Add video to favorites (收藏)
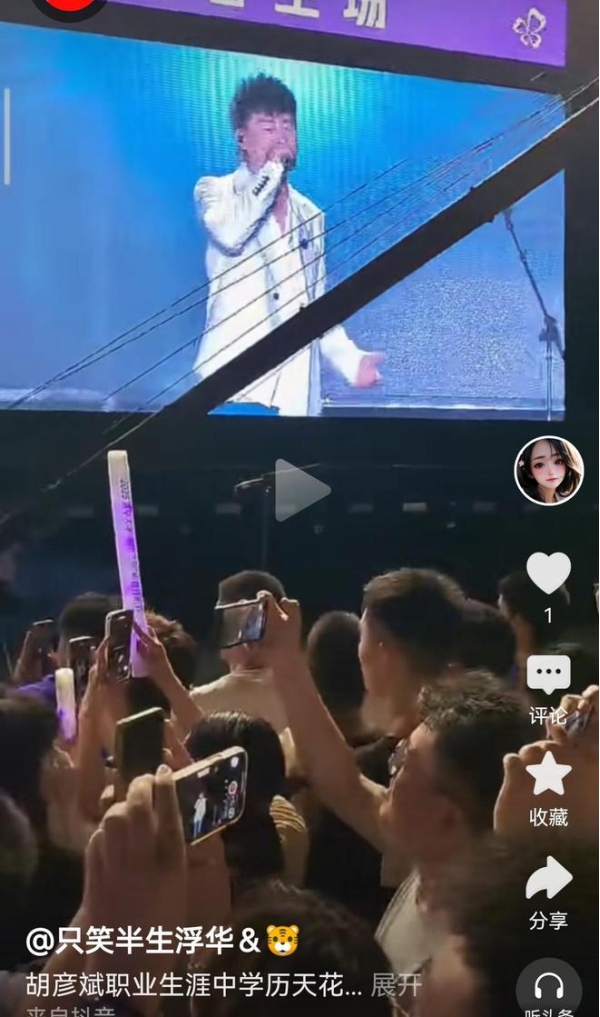The image size is (600, 1017). (x=548, y=776)
